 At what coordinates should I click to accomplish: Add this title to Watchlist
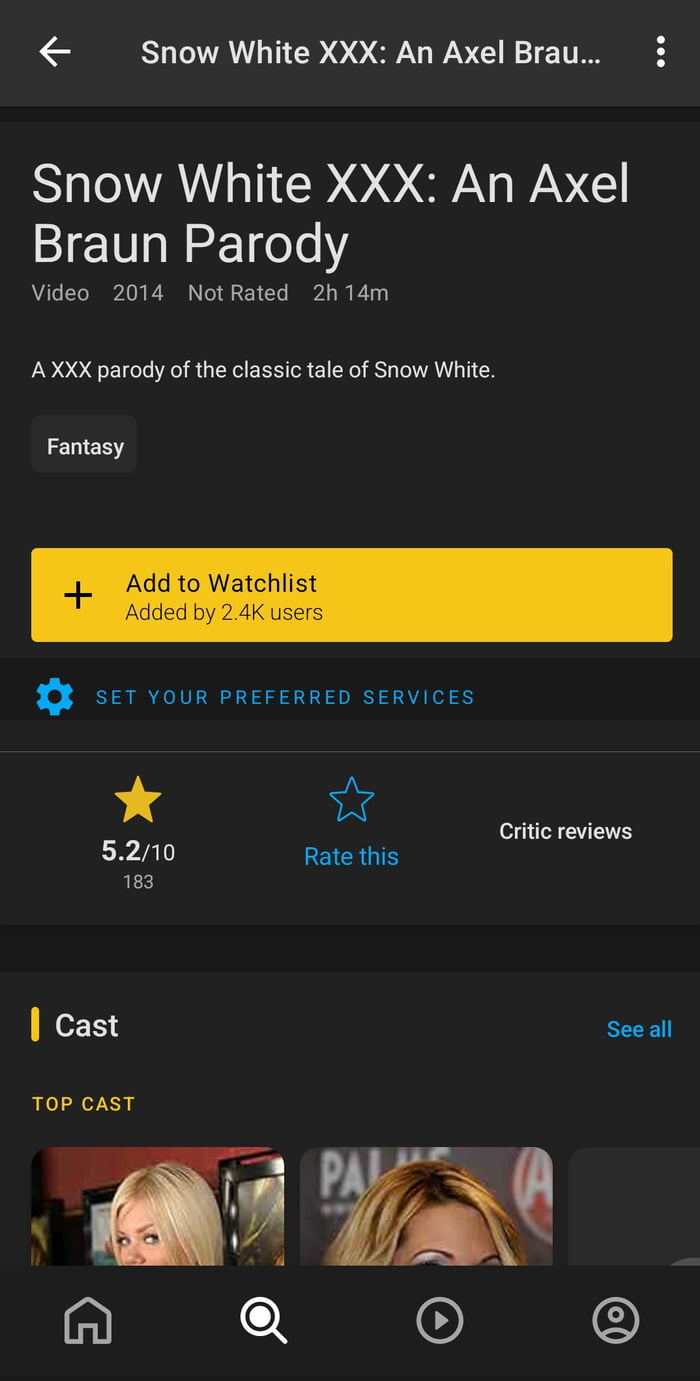351,595
